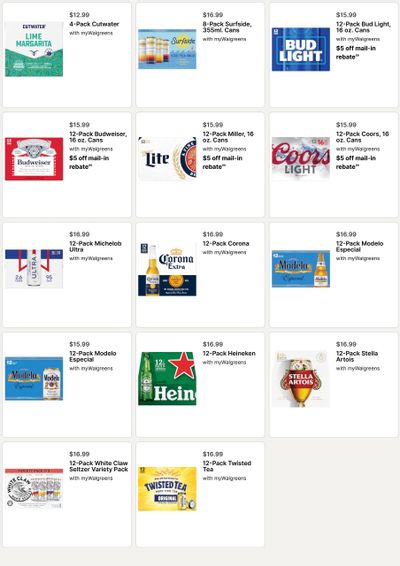The height and width of the screenshot is (566, 400).
Task: Open the 4-Pack Cutwater product card
Action: coord(67,55)
